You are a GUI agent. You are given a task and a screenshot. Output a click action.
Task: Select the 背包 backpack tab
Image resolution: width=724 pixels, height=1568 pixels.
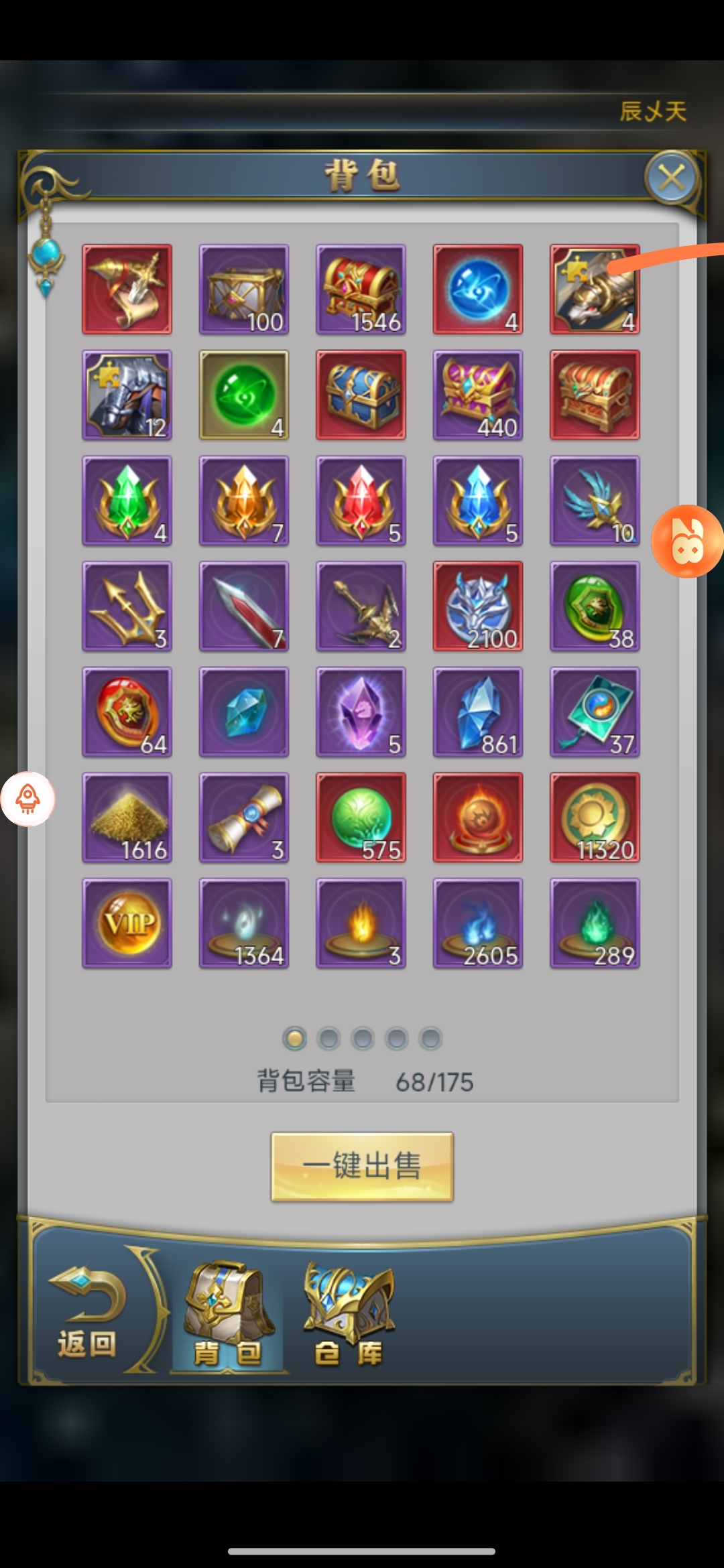(228, 1315)
